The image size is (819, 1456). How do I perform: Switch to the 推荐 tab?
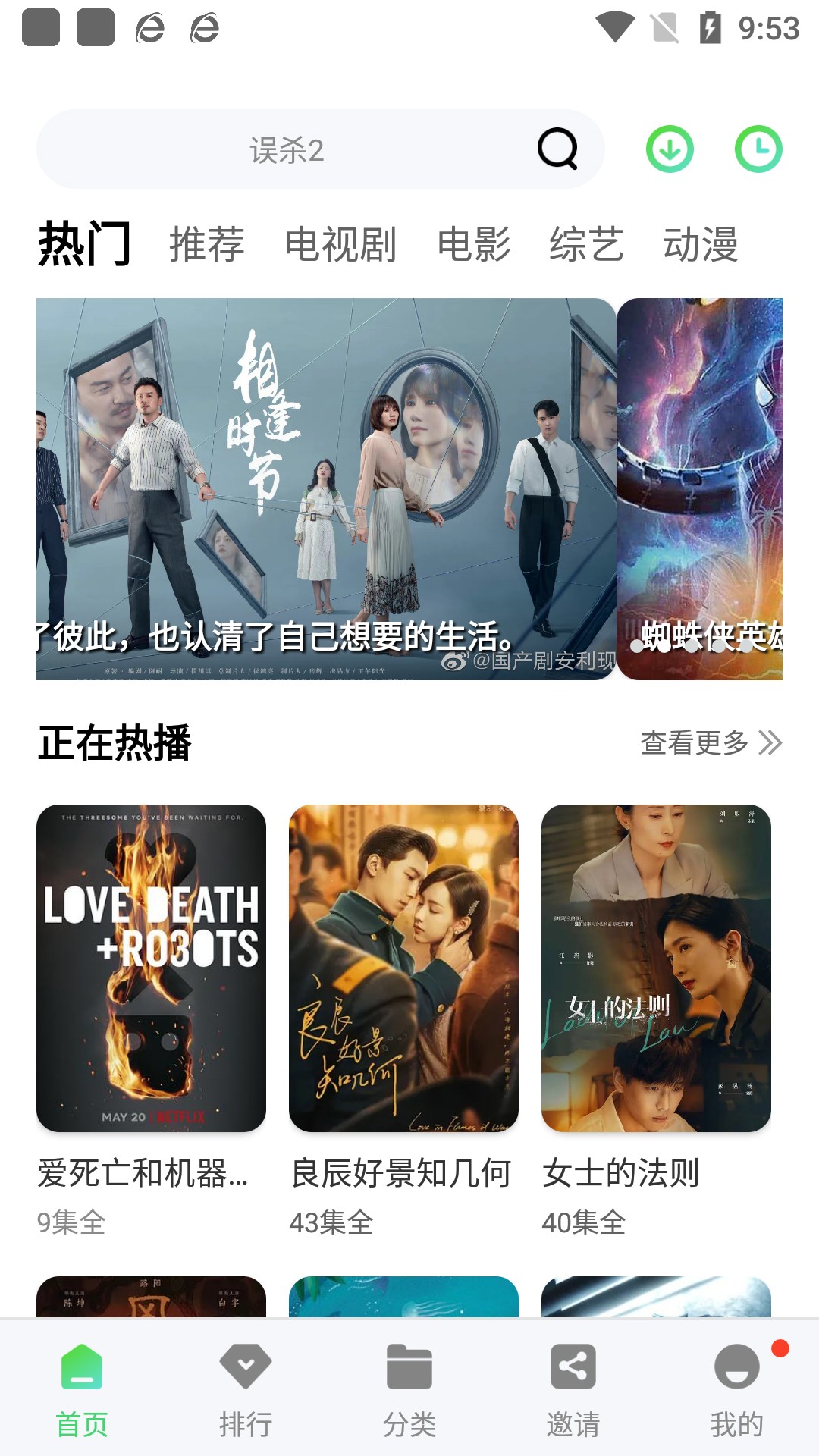(x=206, y=244)
